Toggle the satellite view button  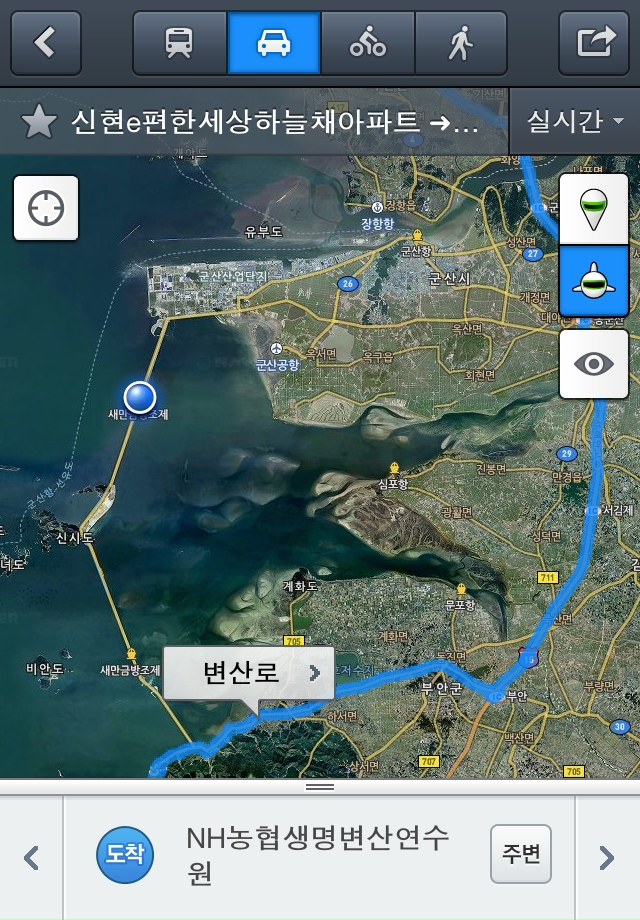coord(594,281)
